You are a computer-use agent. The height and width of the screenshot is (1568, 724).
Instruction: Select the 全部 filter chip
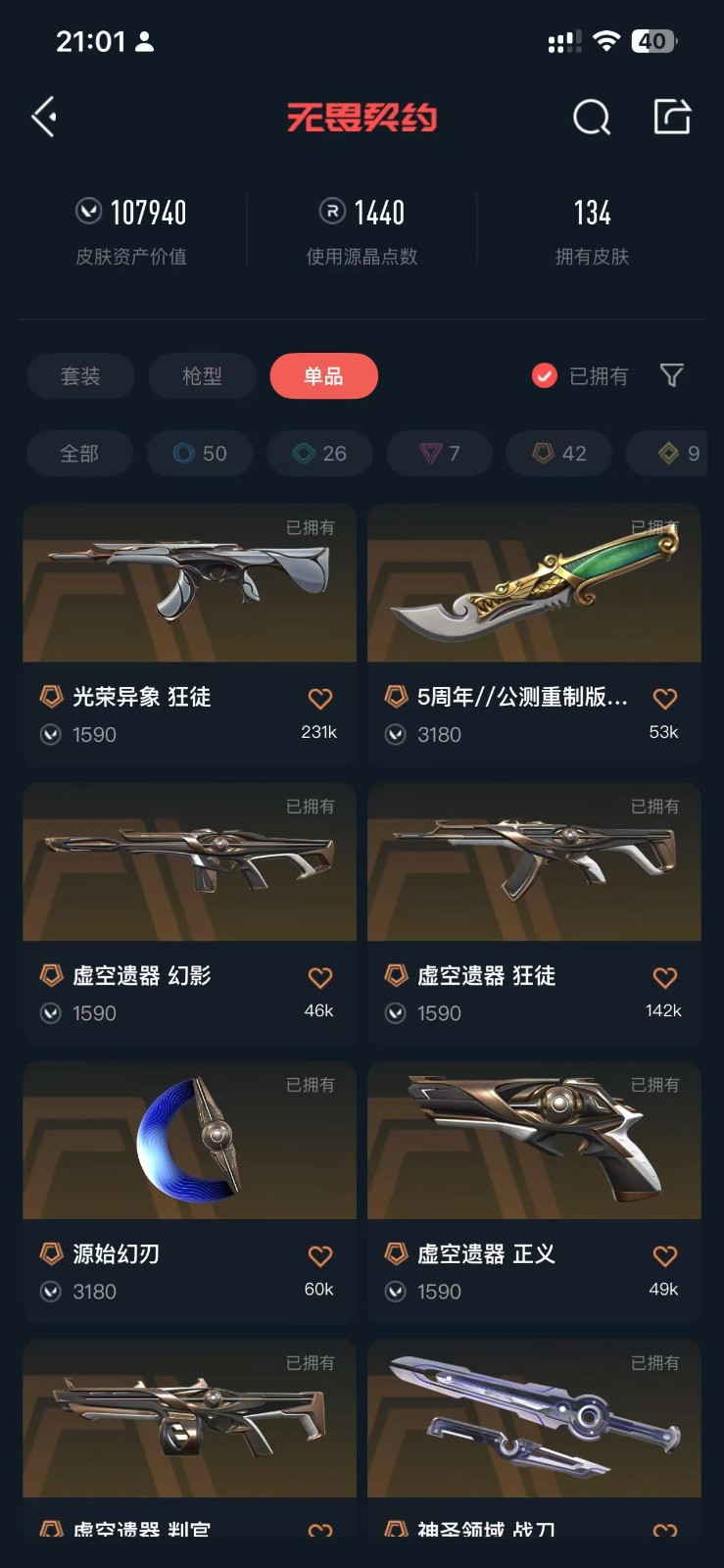coord(79,454)
